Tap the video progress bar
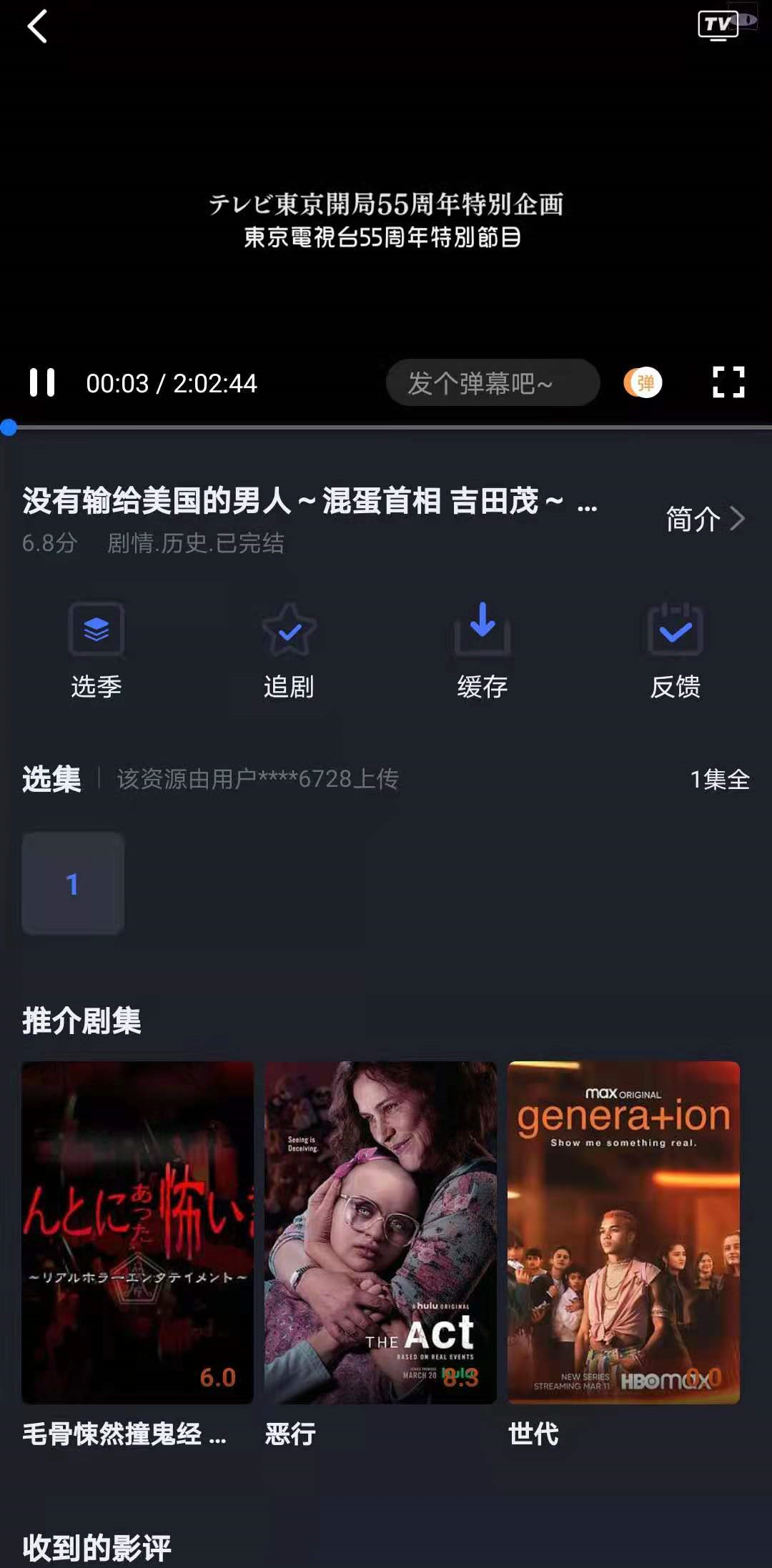The height and width of the screenshot is (1568, 772). point(386,427)
